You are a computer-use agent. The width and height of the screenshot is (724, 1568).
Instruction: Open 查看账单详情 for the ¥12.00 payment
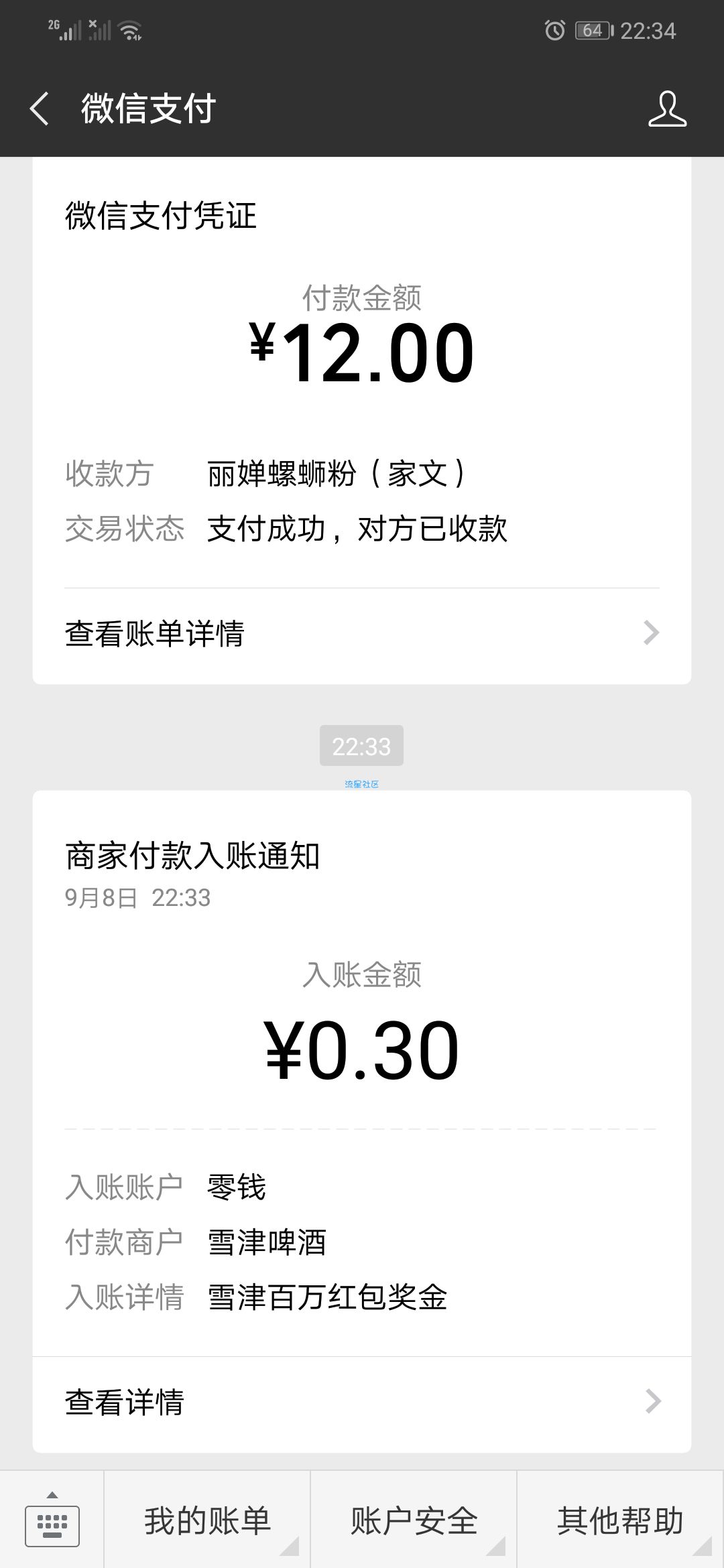pos(362,633)
